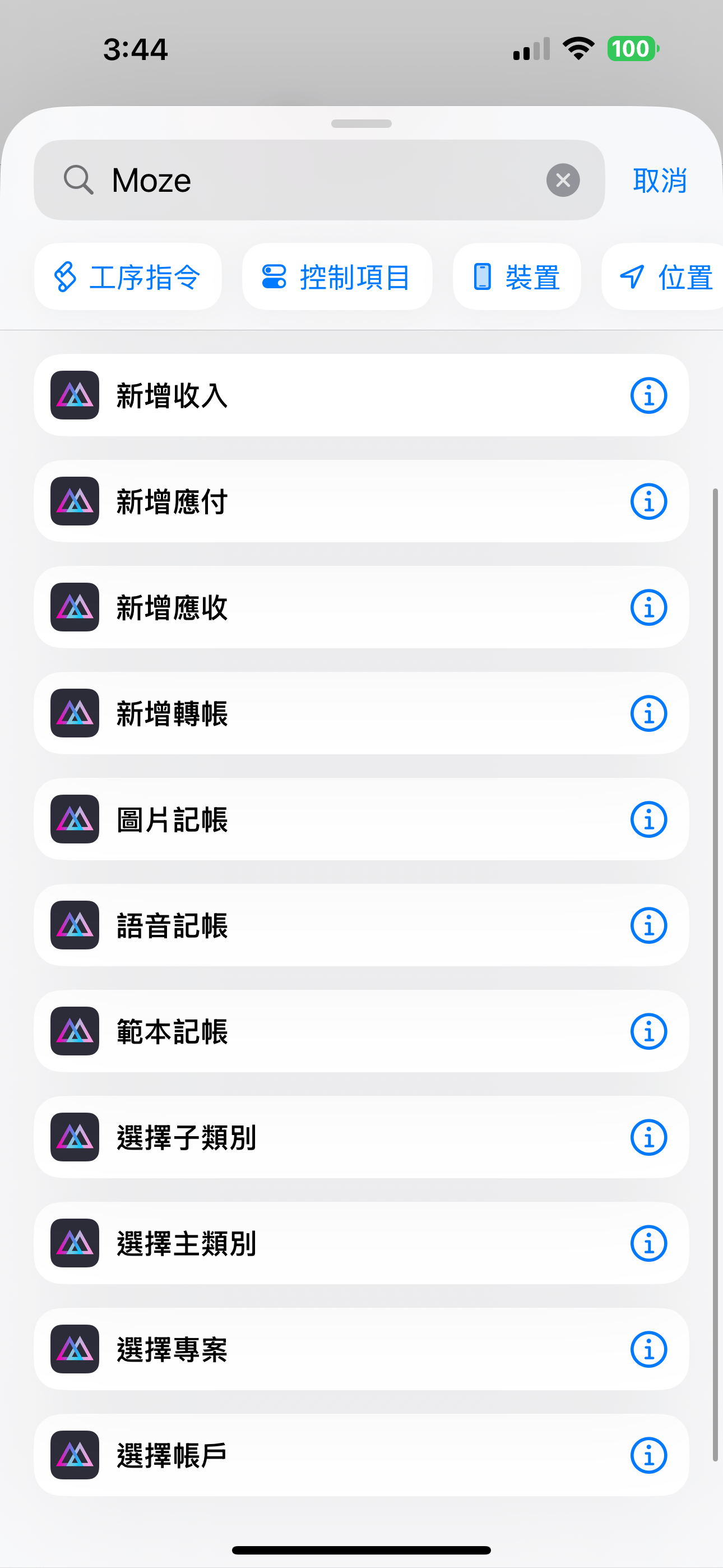
Task: Choose the 裝置 filter chip
Action: click(x=517, y=277)
